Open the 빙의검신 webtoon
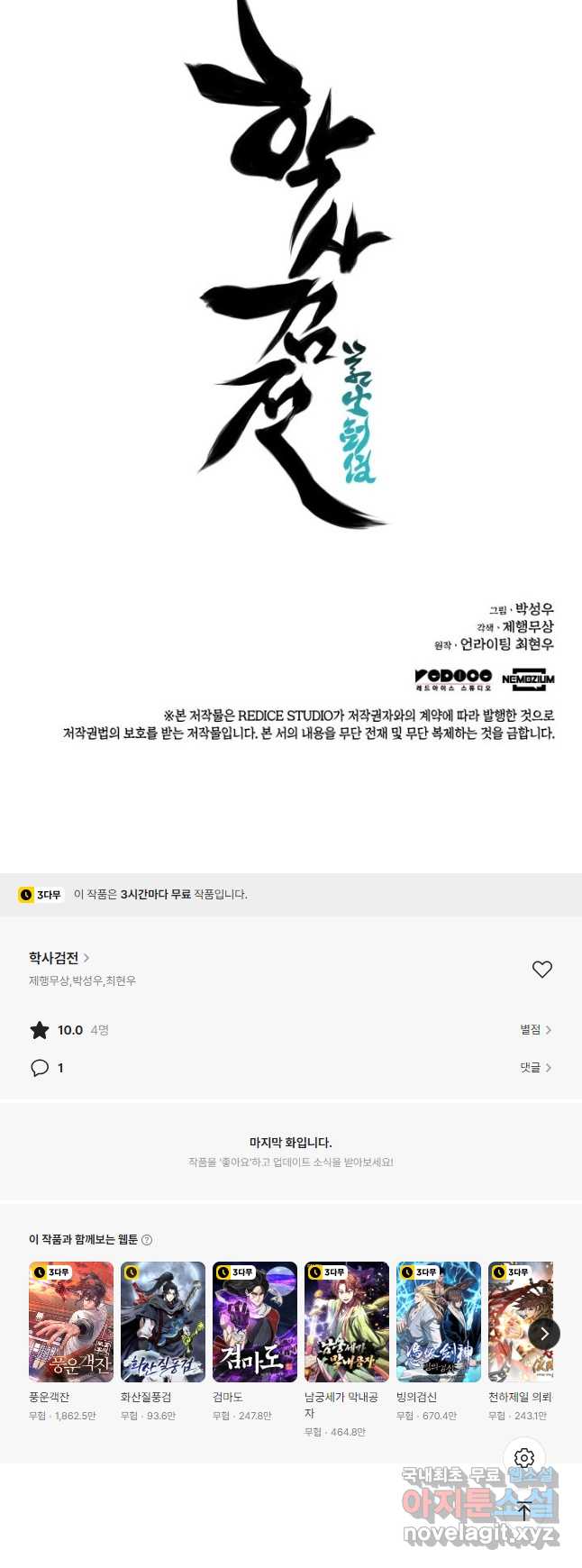 coord(439,1321)
